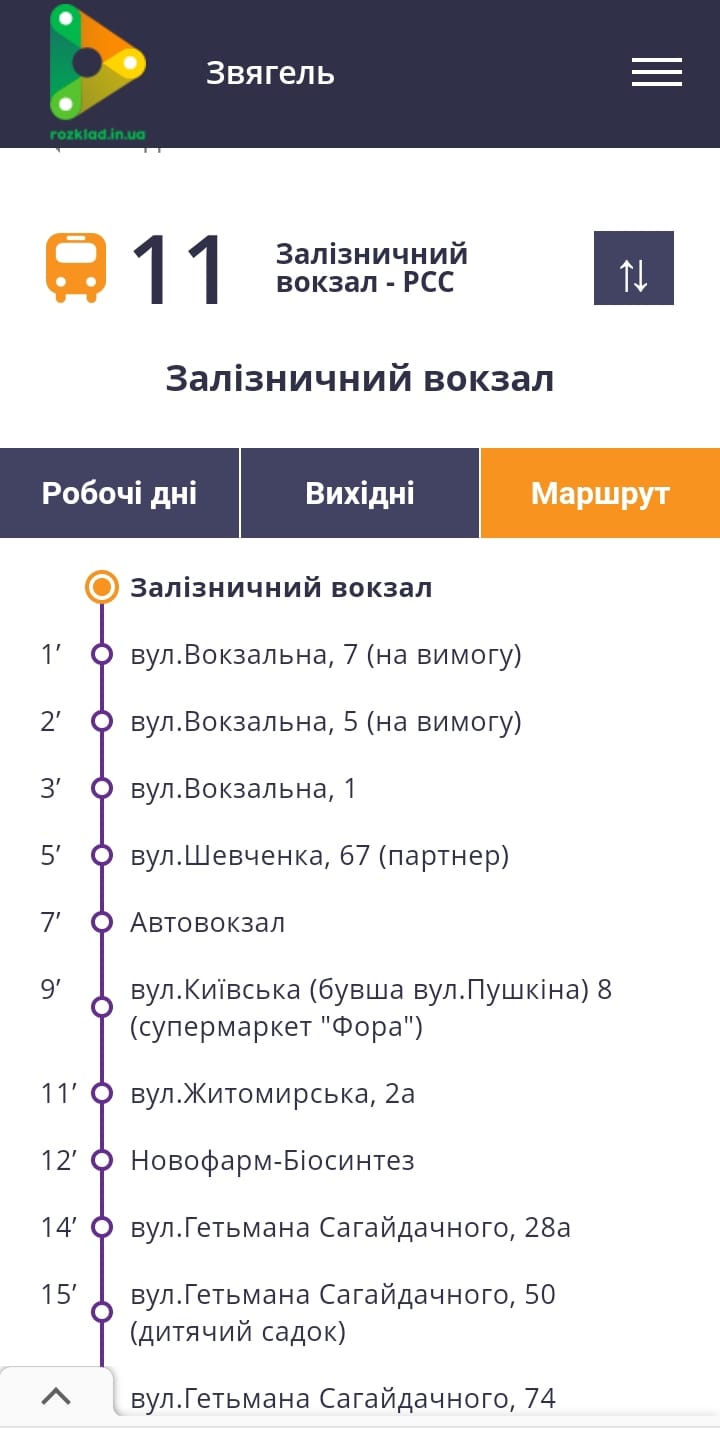Select stop вул.Гетьмана Сагайдачного, 50 (дитячий садок)
Screen dimensions: 720x1430
[342, 1313]
